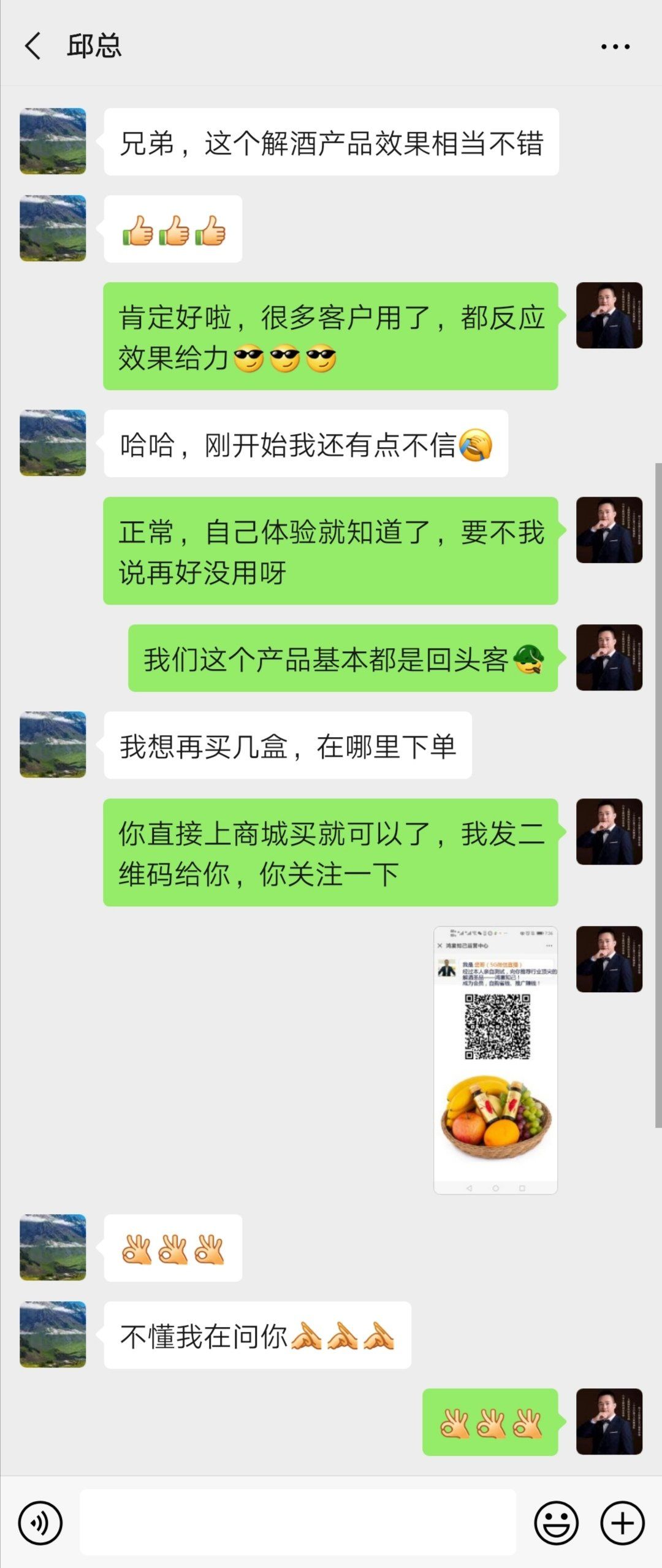Select the chat title 邱总
This screenshot has height=1568, width=662.
(x=94, y=47)
